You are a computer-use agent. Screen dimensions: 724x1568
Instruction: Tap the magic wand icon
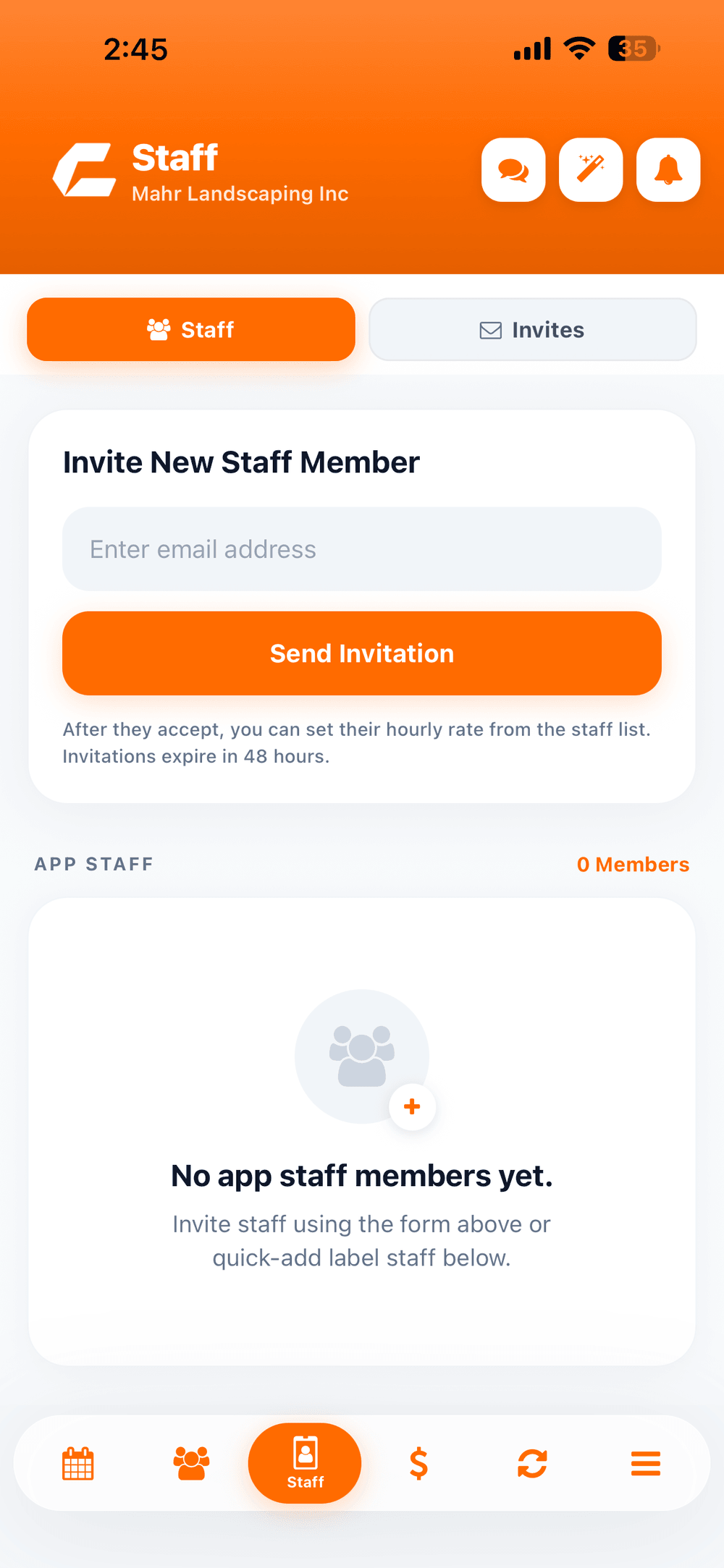(x=591, y=170)
